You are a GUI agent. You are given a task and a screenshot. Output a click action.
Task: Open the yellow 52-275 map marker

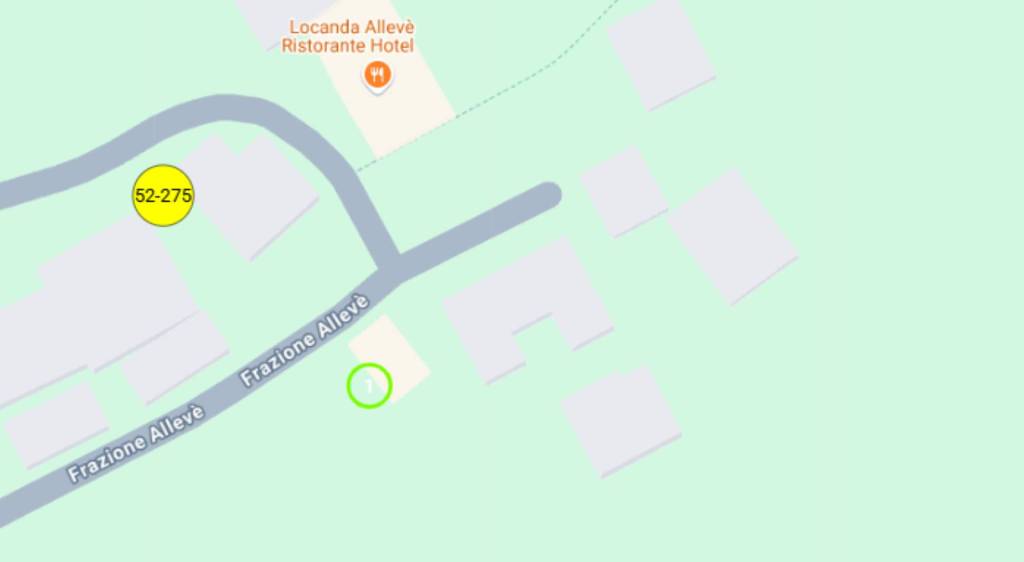[x=163, y=196]
